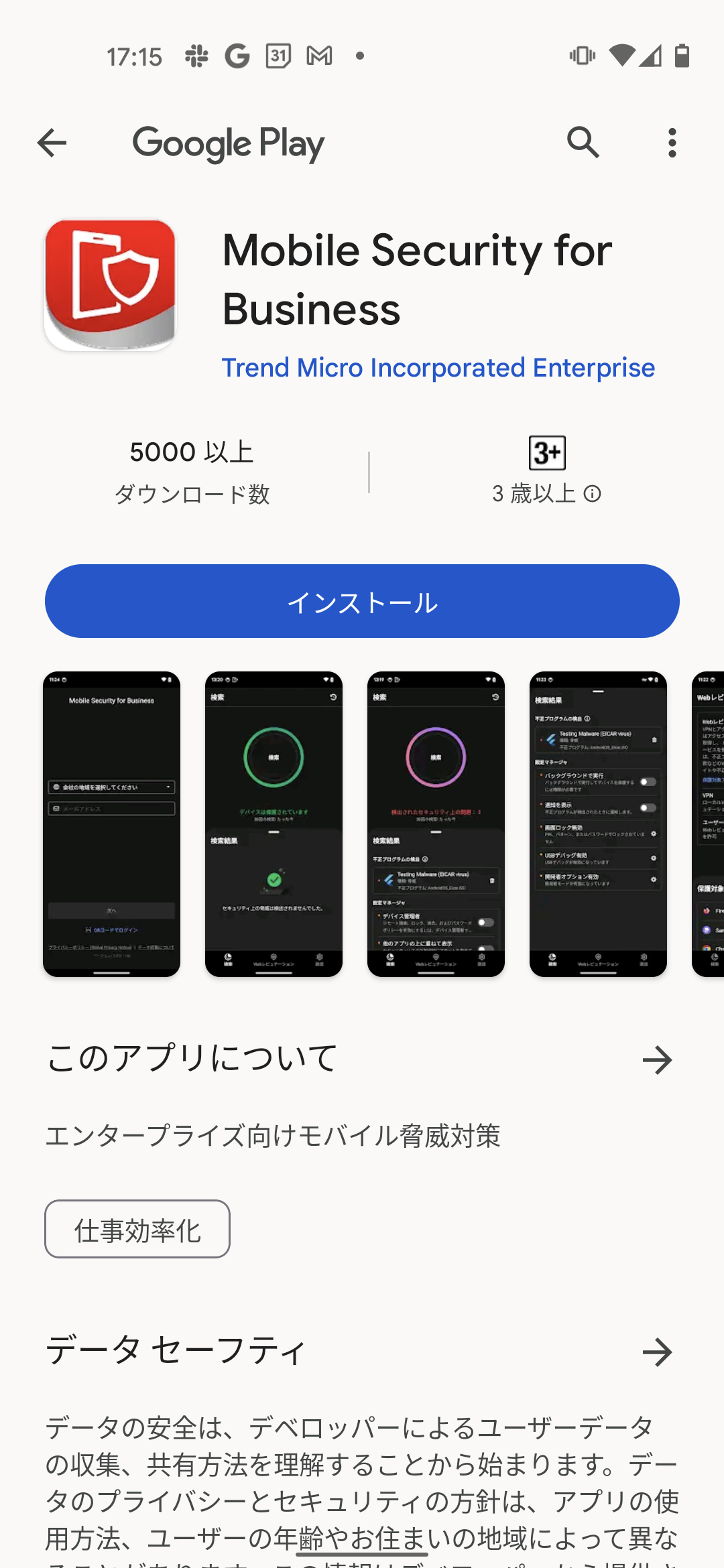
Task: Expand the このアプリについて section arrow
Action: 657,1060
